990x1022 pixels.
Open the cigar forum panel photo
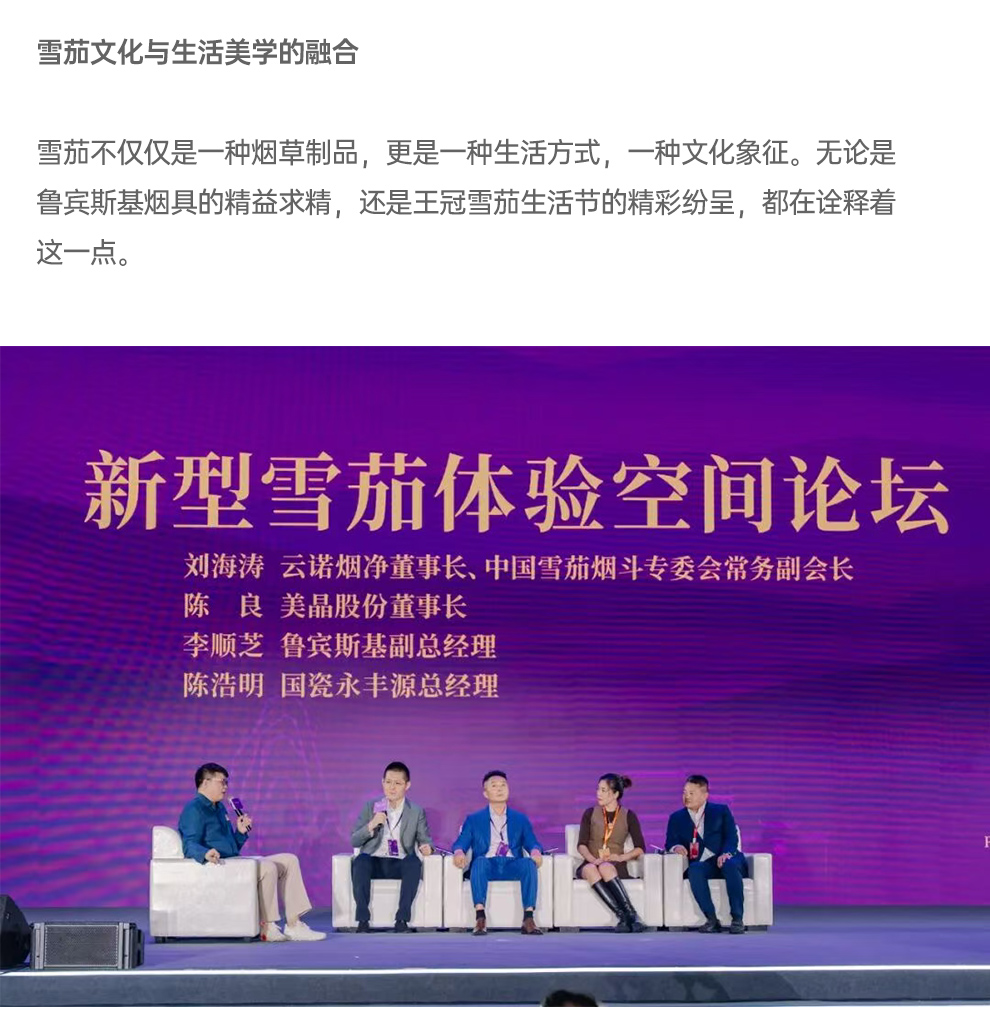click(x=495, y=675)
